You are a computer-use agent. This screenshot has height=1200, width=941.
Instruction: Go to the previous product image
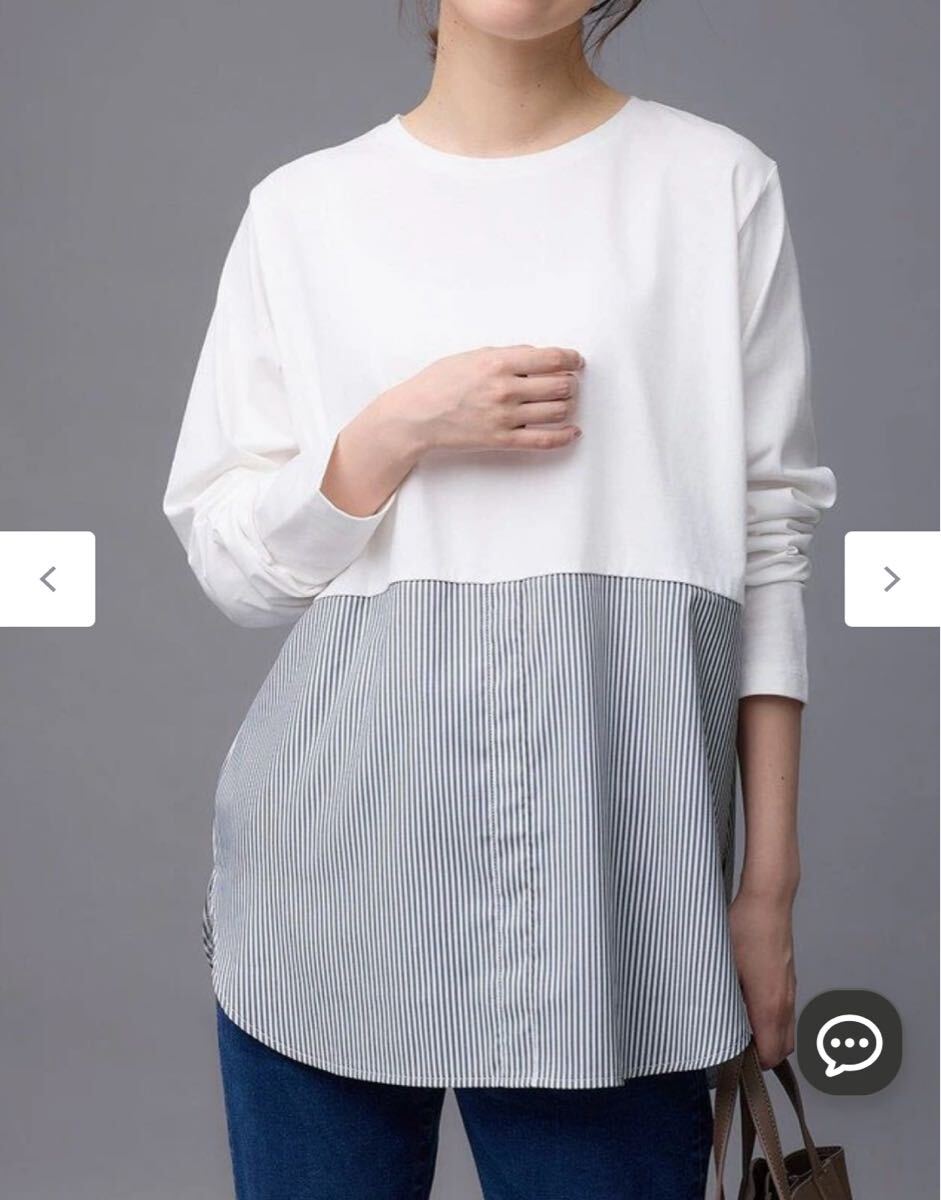pyautogui.click(x=47, y=579)
